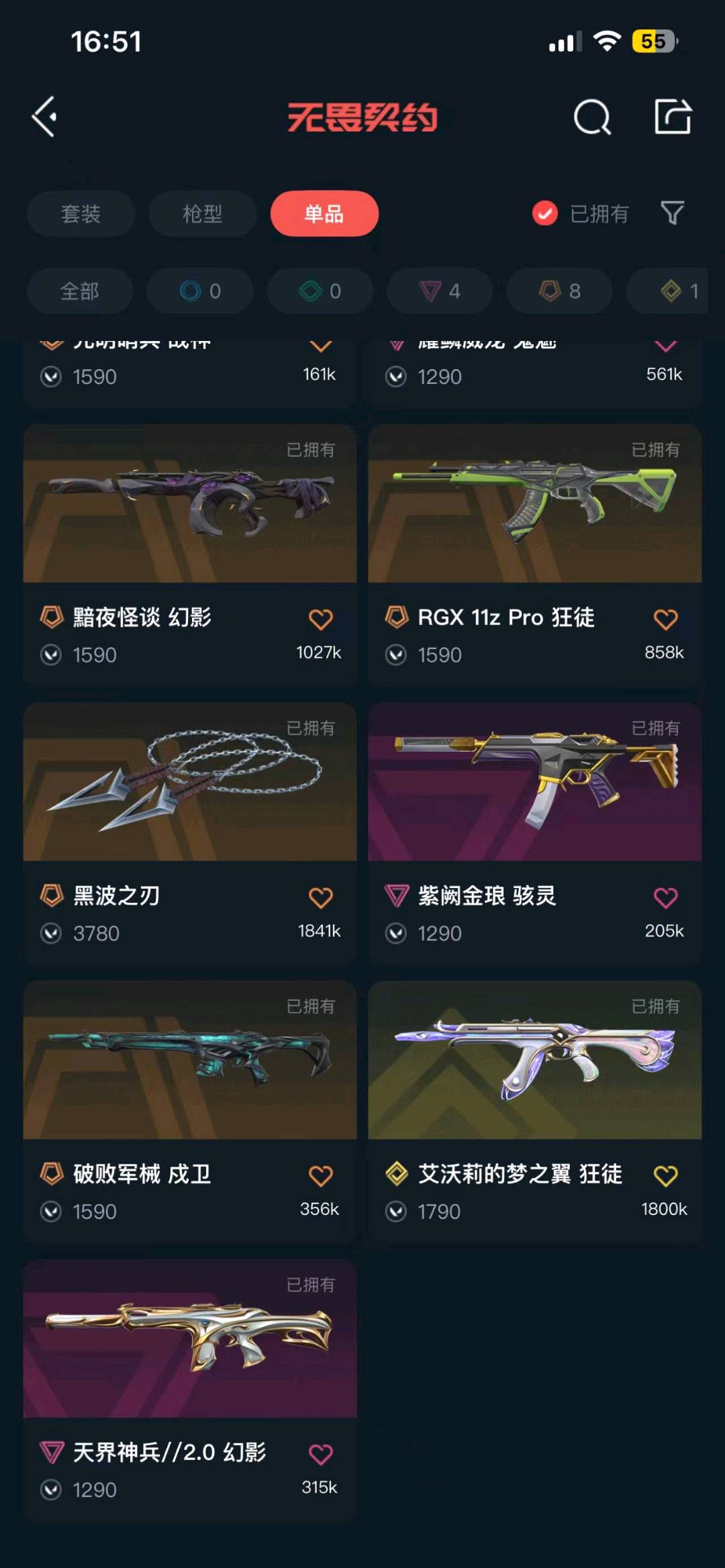Open the funnel filter icon
This screenshot has width=725, height=1568.
click(672, 213)
